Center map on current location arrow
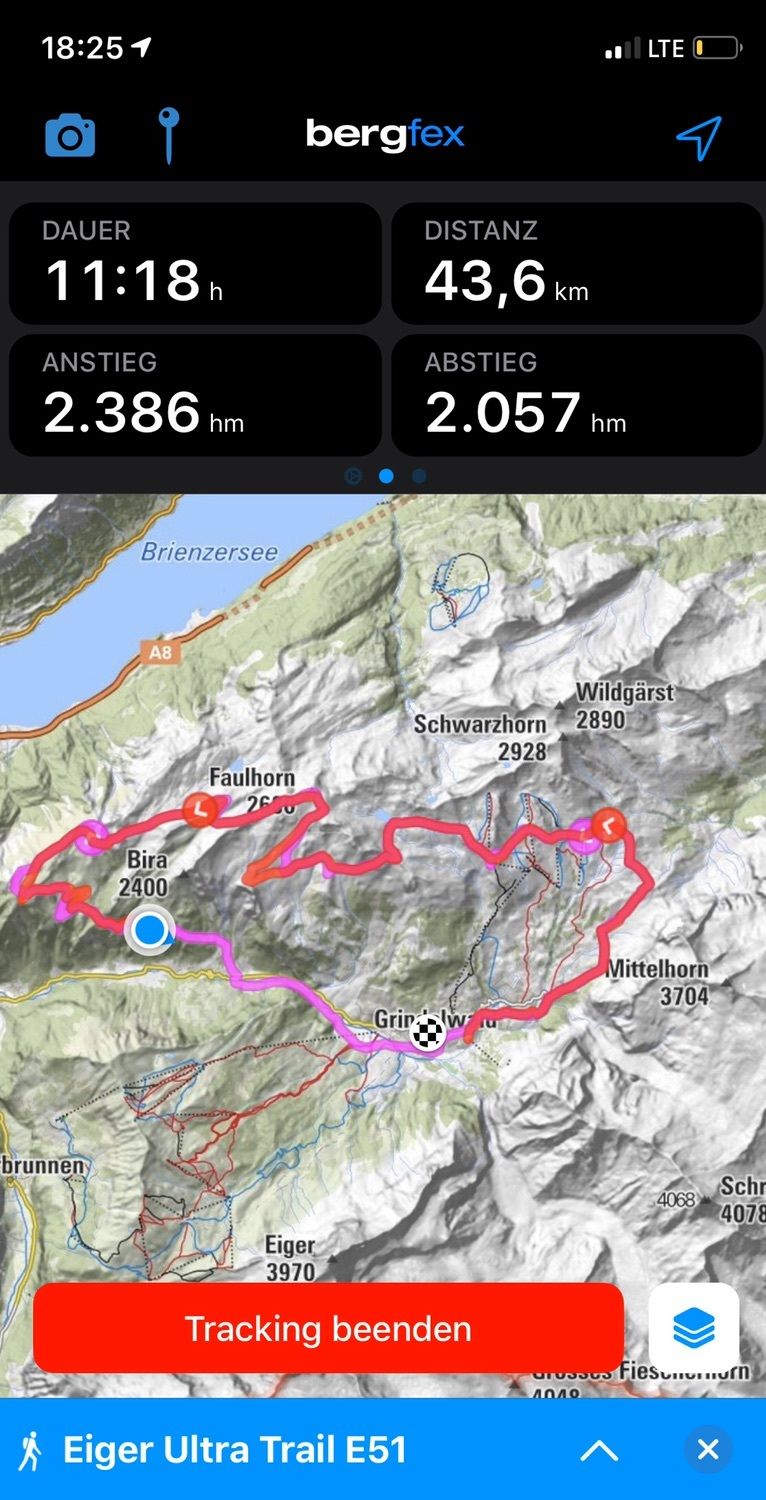 pos(698,137)
